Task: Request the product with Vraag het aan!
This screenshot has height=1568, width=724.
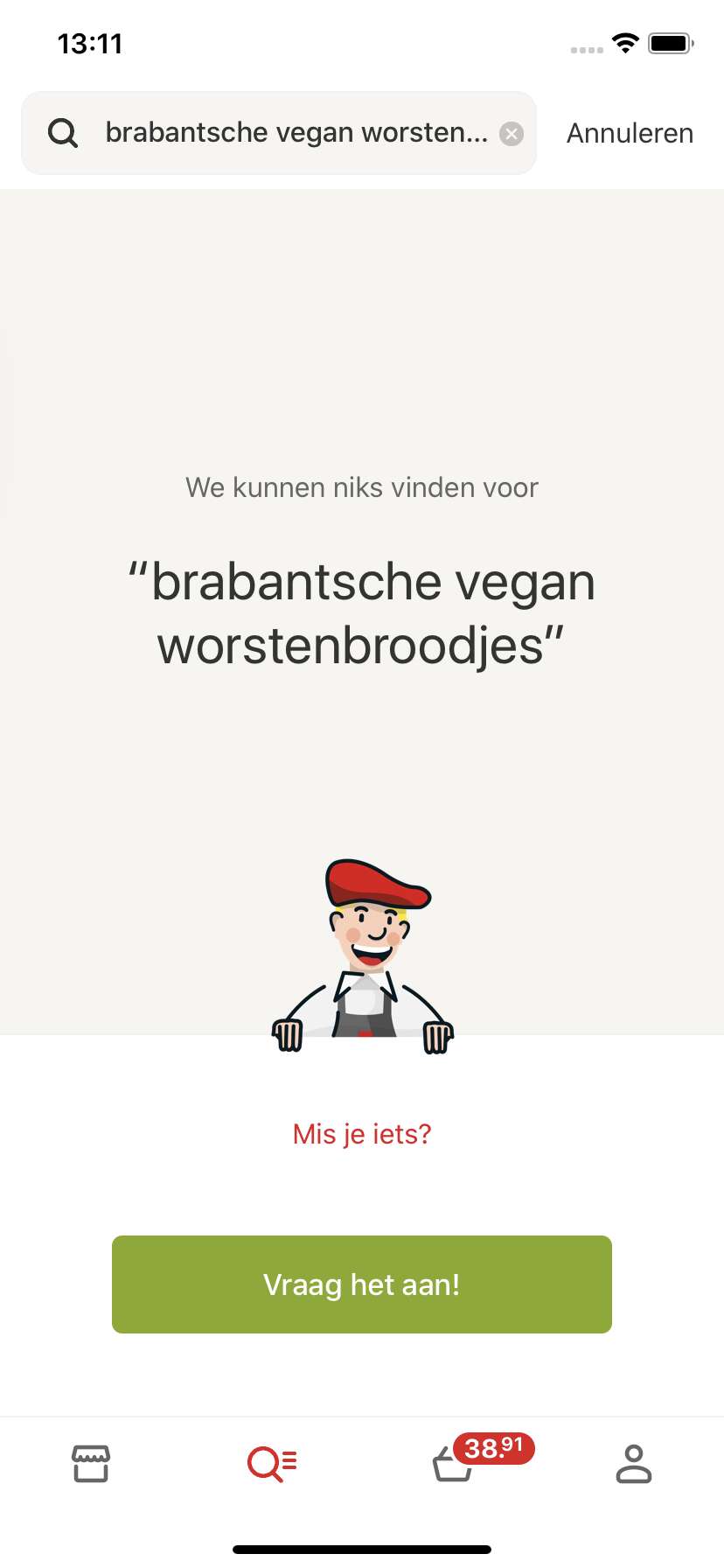Action: [362, 1284]
